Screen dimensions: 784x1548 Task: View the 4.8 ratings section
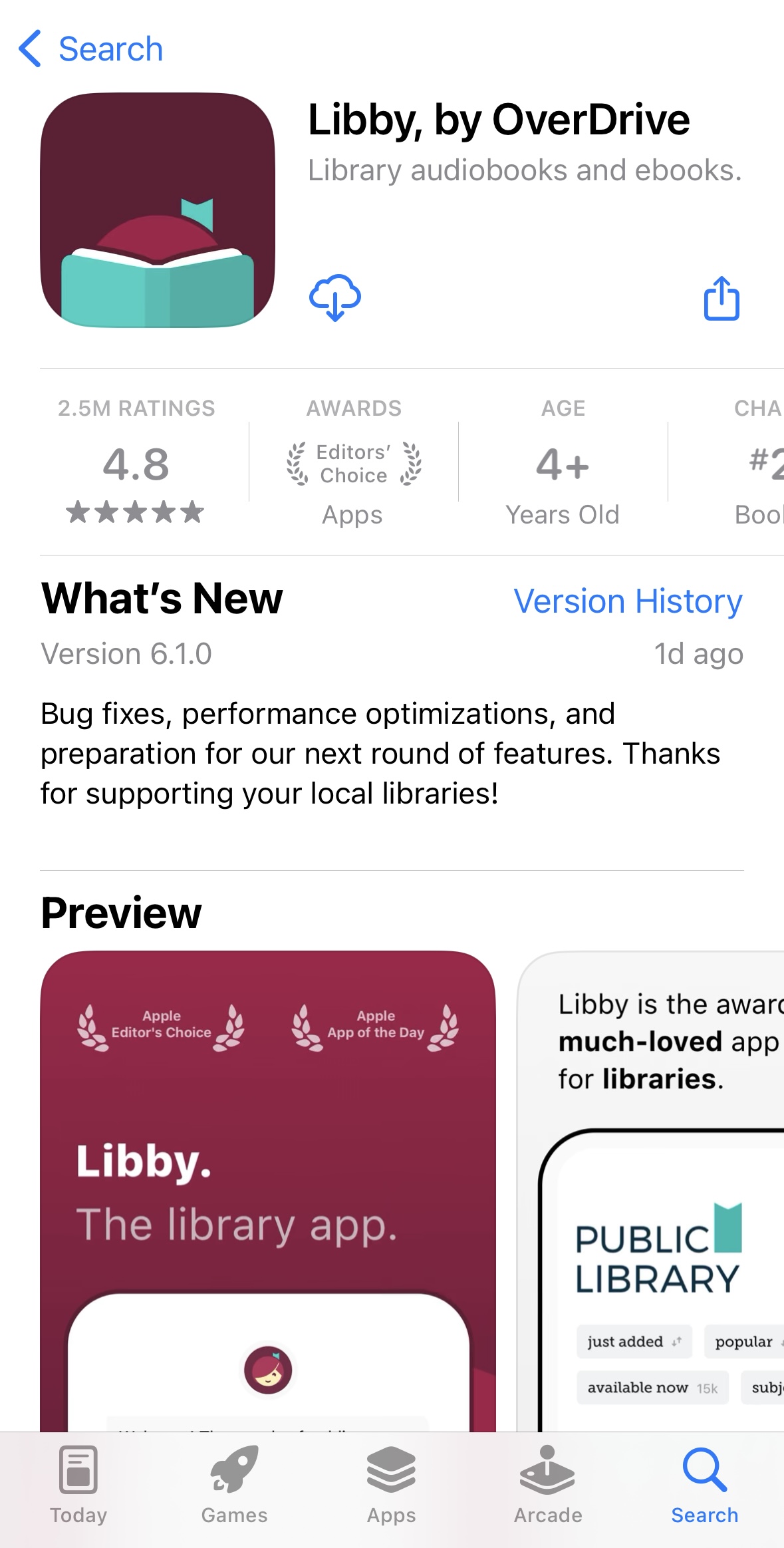point(136,464)
